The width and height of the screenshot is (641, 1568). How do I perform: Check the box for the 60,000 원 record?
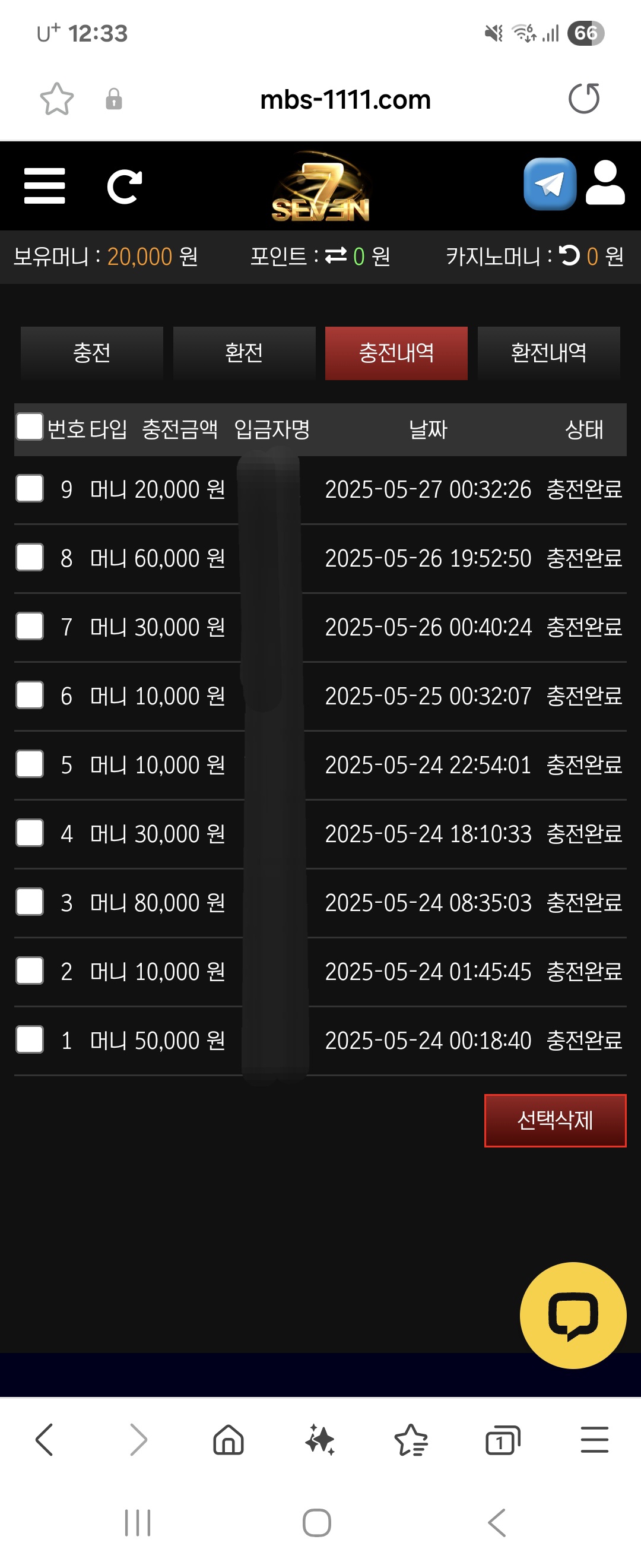(29, 558)
